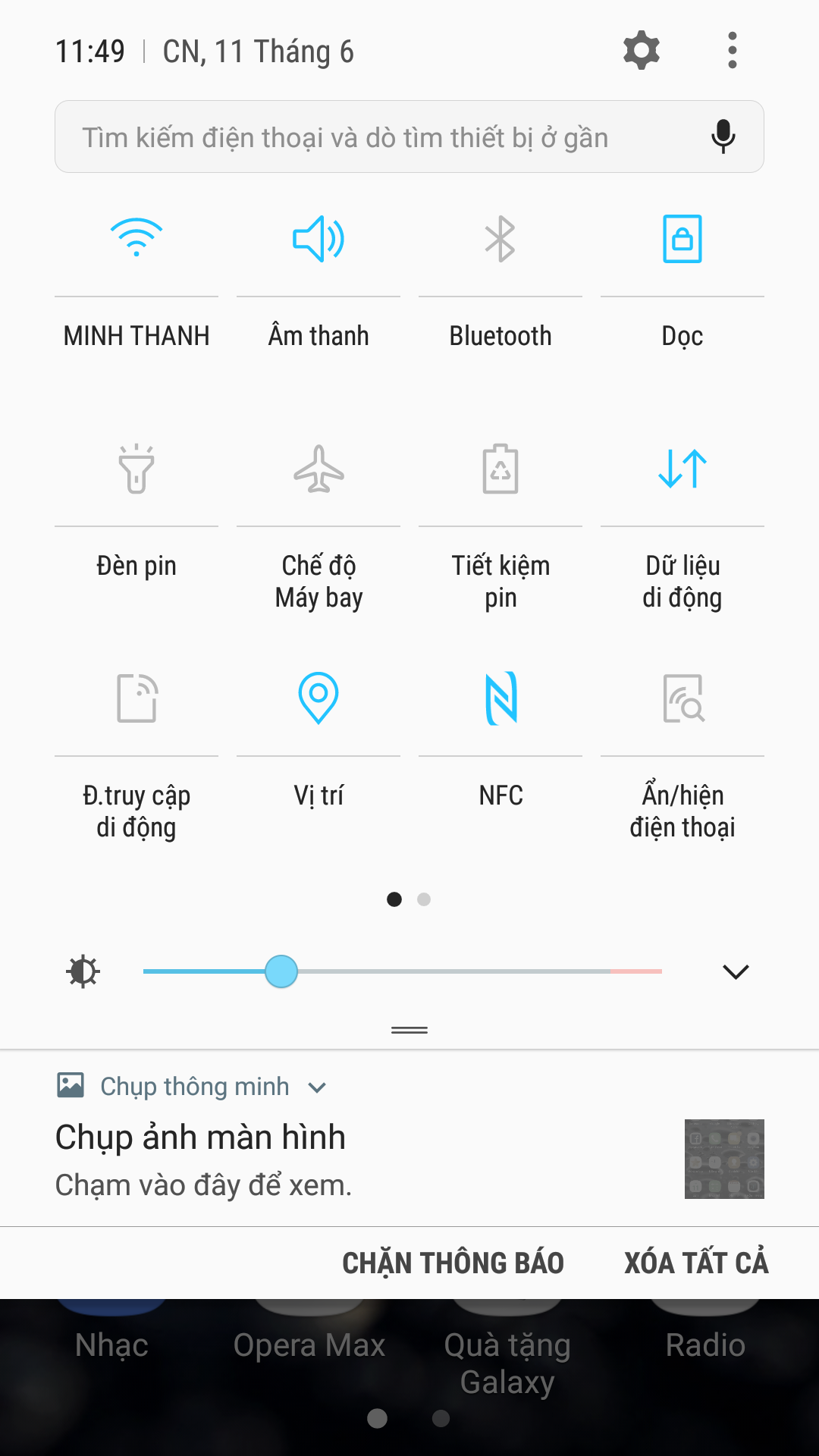Disable Dữ liệu di động
Image resolution: width=819 pixels, height=1456 pixels.
coord(682,469)
